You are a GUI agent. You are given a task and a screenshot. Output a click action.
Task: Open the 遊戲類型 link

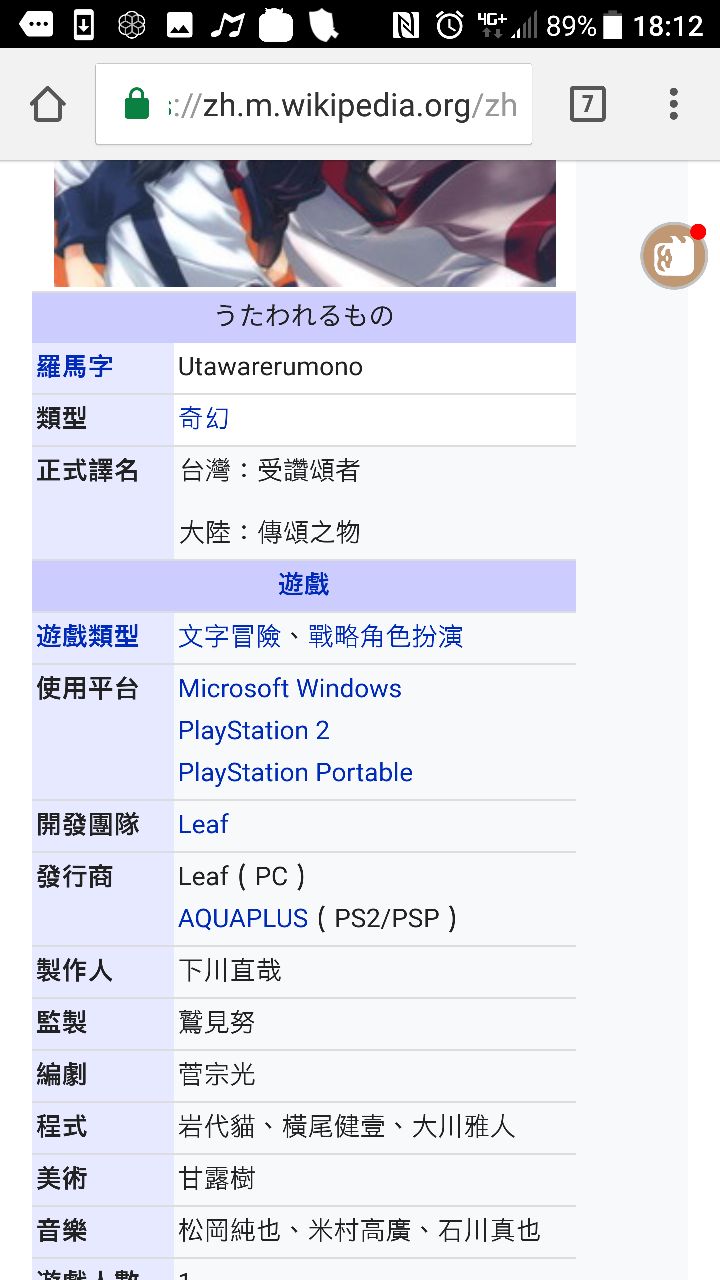(88, 637)
